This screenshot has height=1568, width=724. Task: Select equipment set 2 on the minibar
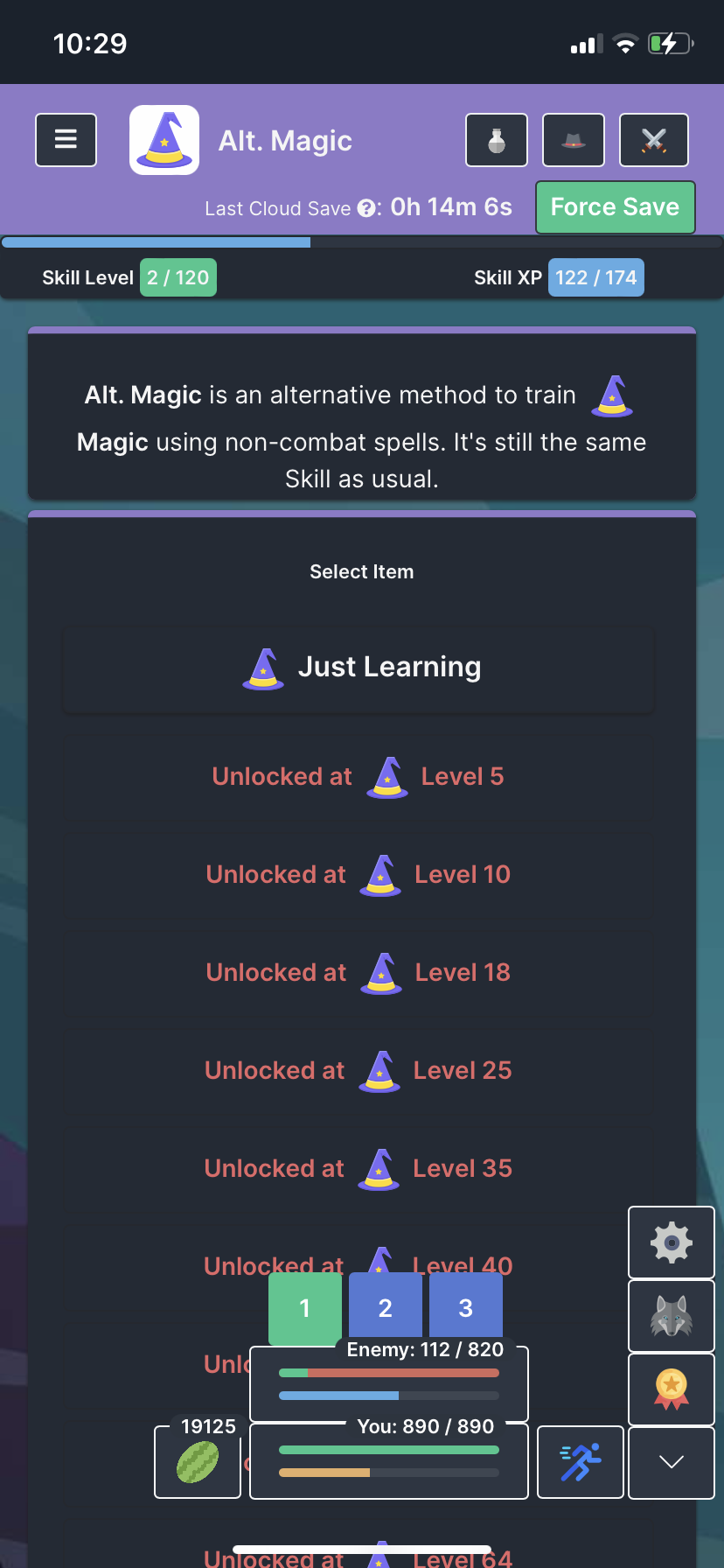[x=385, y=1305]
